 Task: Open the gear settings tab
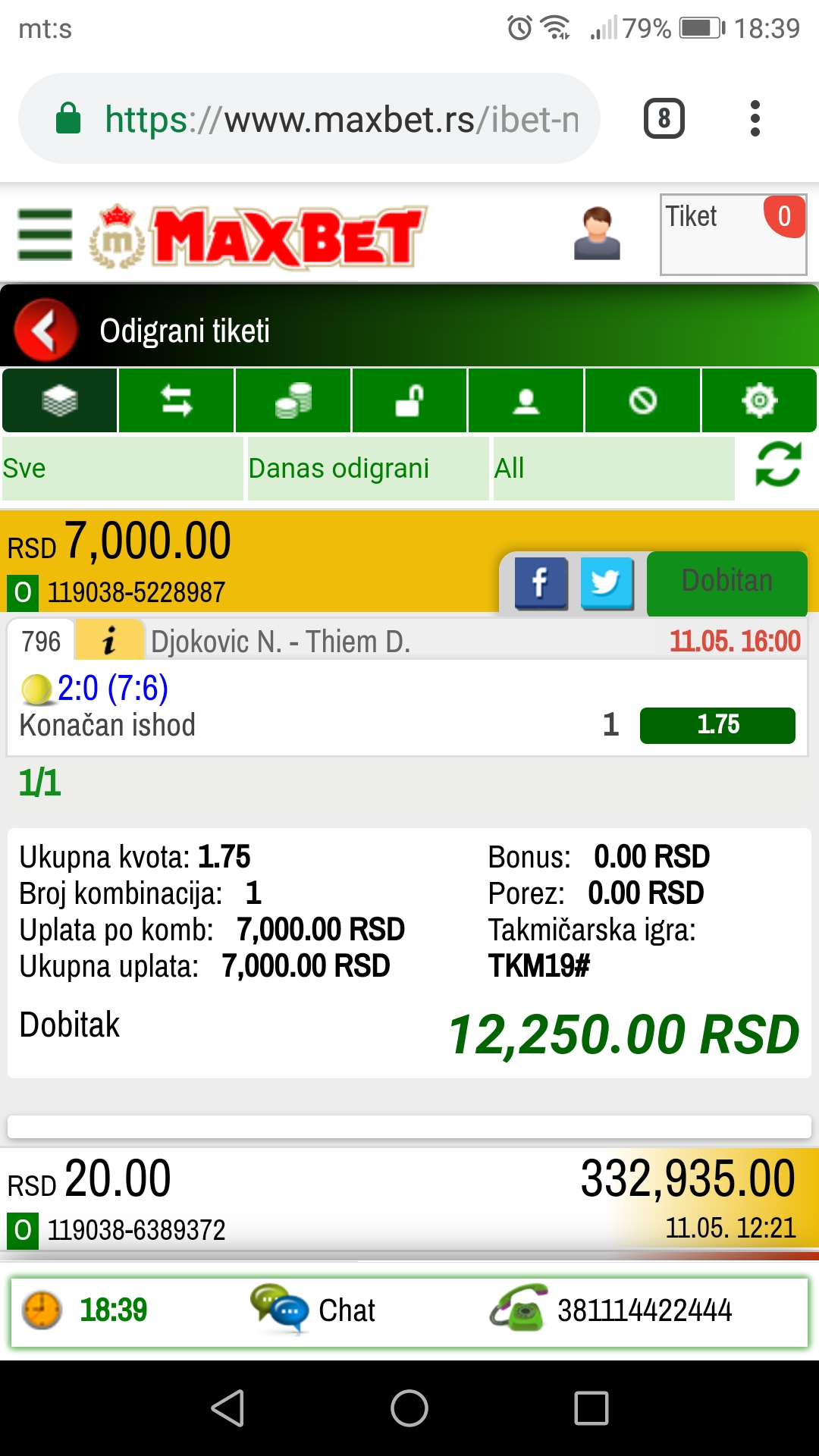click(759, 400)
